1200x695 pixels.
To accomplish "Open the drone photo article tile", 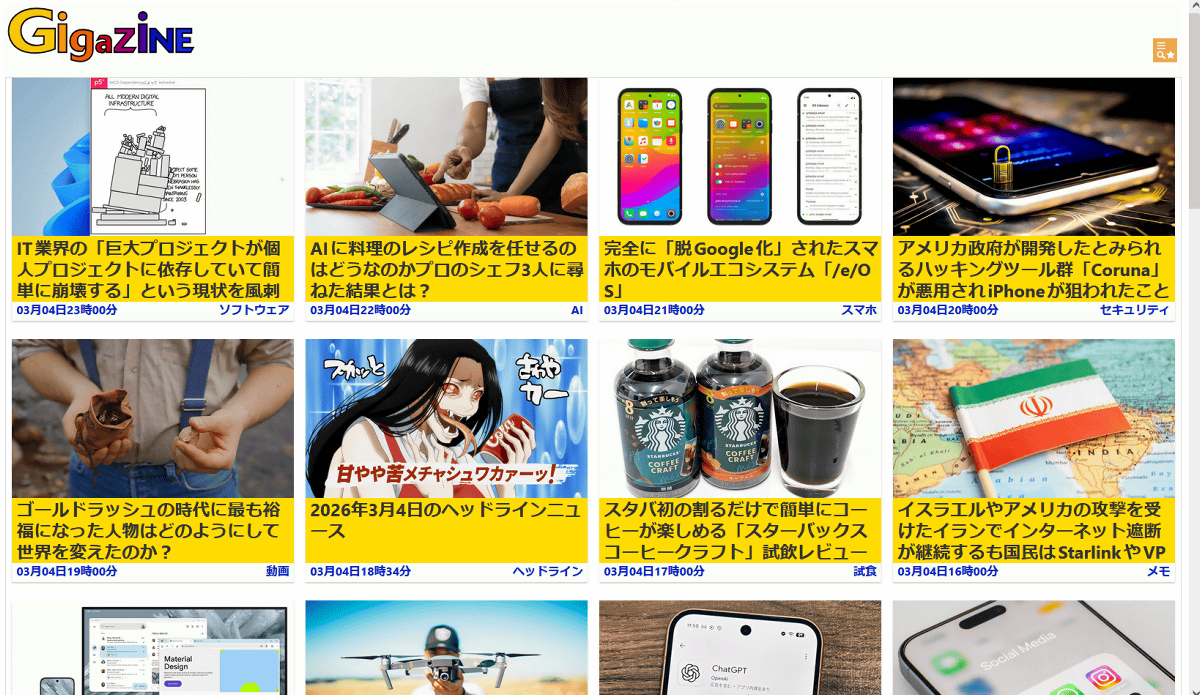I will tap(446, 648).
